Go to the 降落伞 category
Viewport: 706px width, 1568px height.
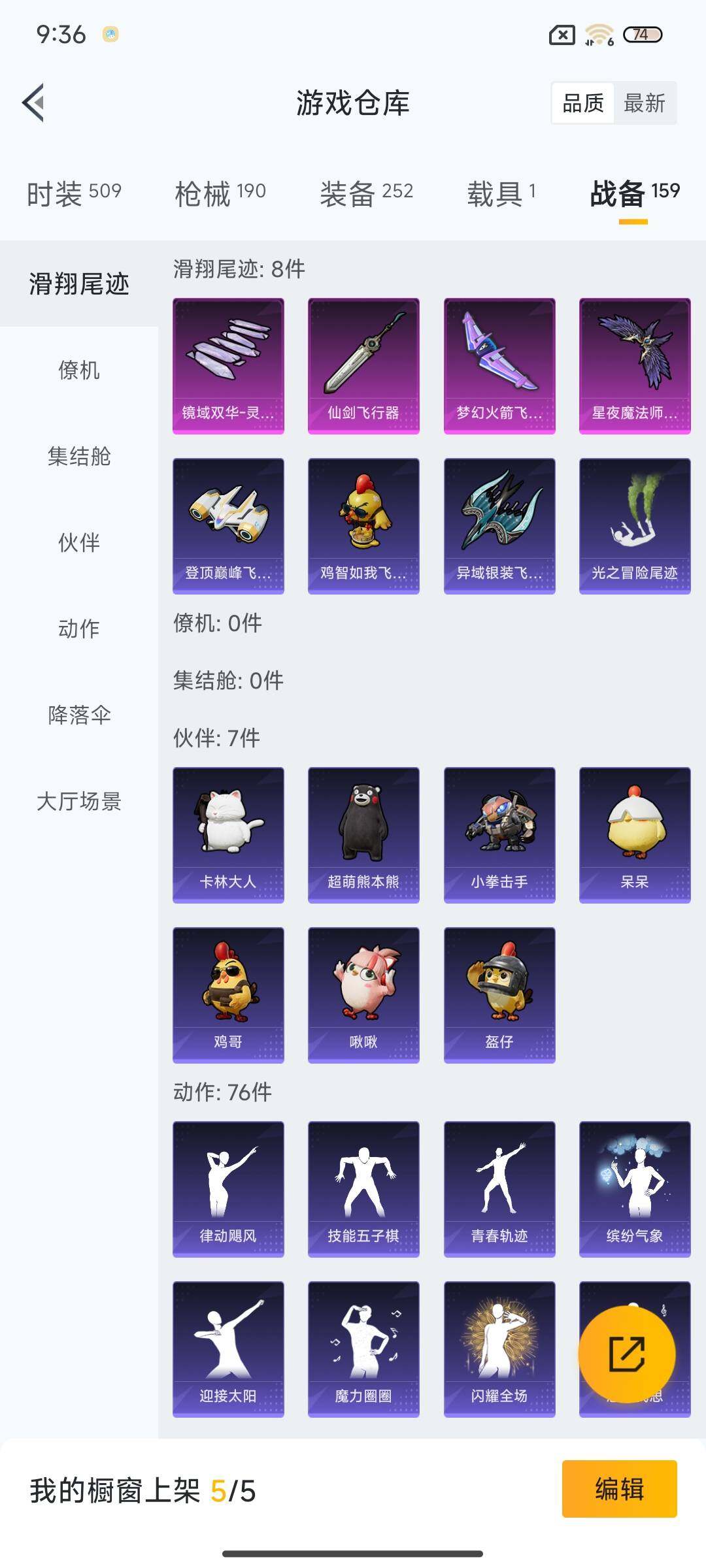click(x=79, y=715)
